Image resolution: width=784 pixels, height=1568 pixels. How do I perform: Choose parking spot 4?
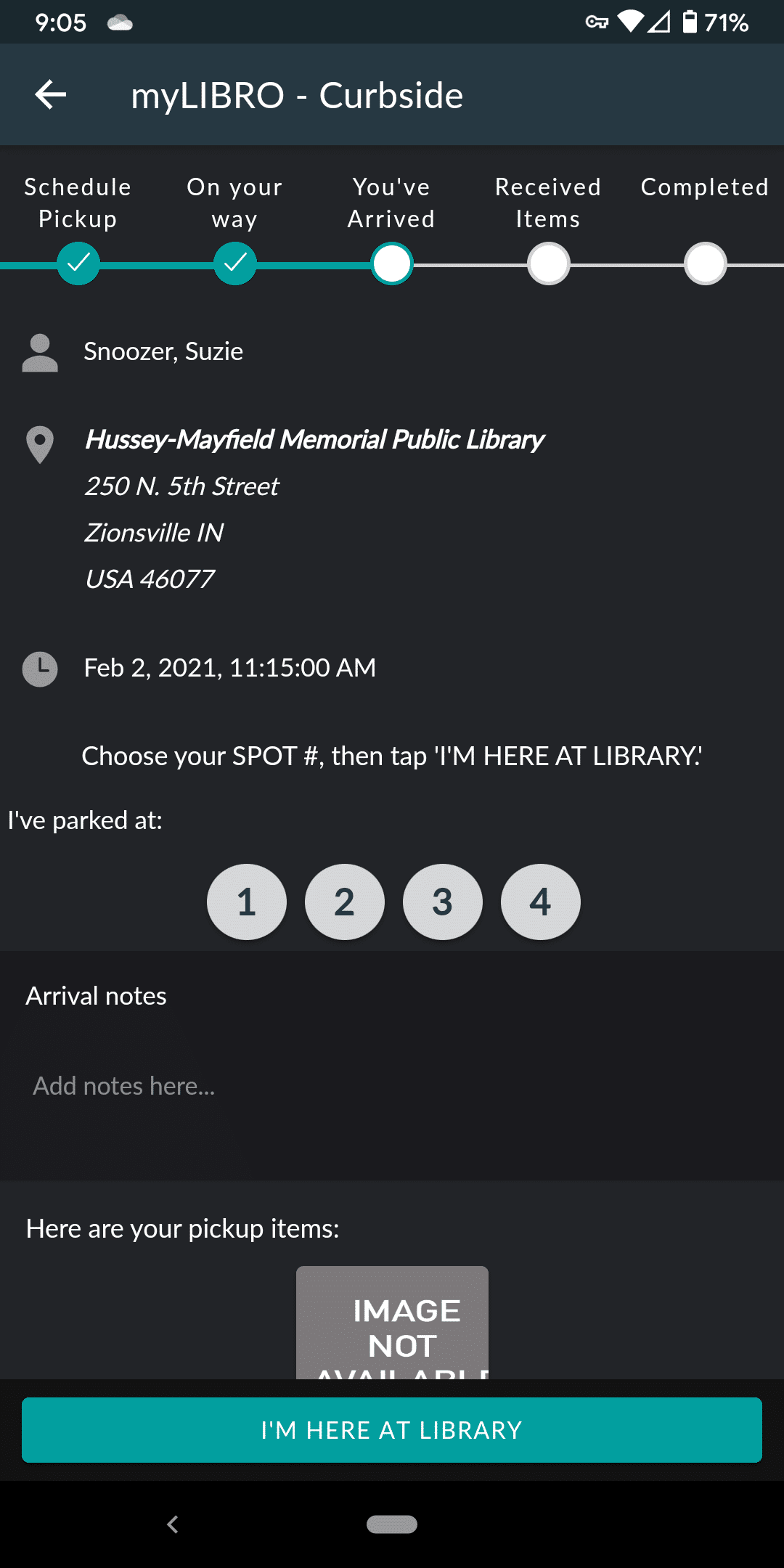[541, 902]
